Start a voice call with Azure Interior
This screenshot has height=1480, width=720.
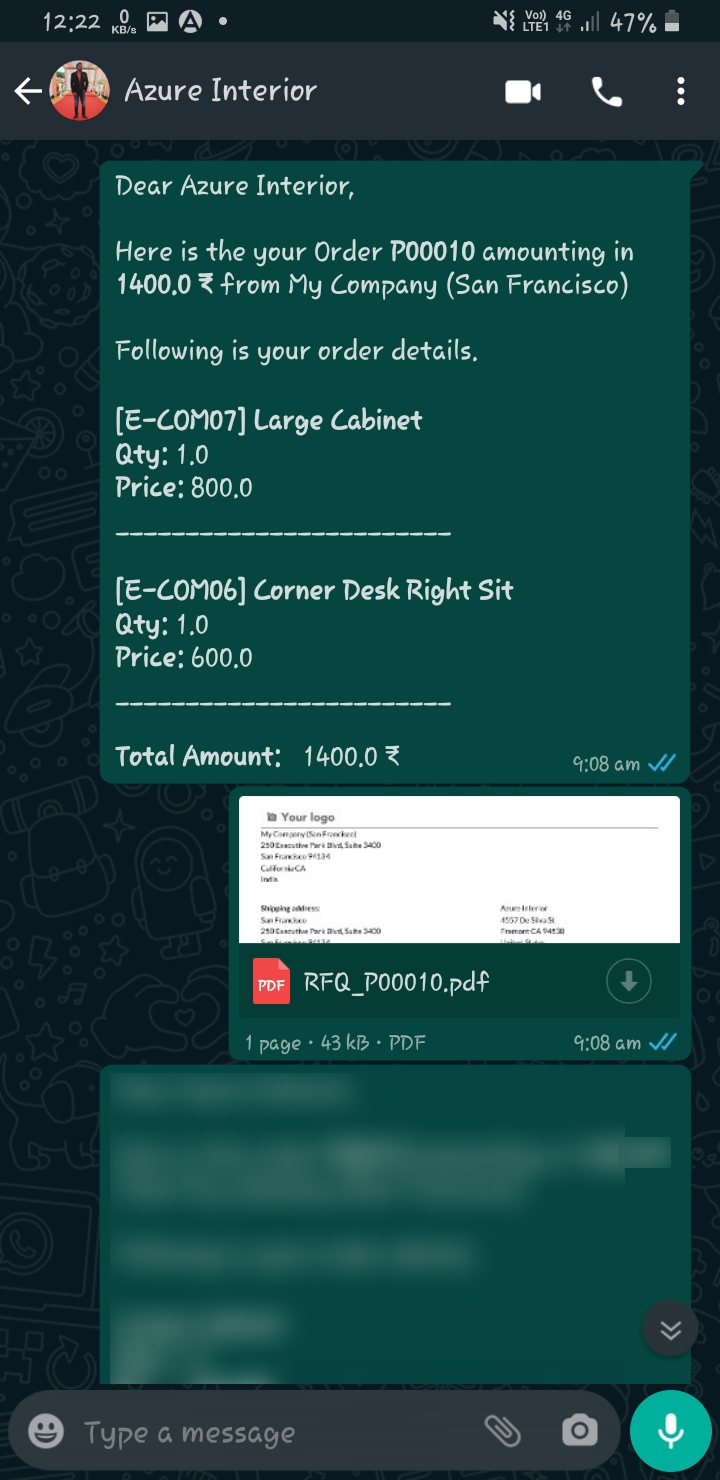(607, 93)
